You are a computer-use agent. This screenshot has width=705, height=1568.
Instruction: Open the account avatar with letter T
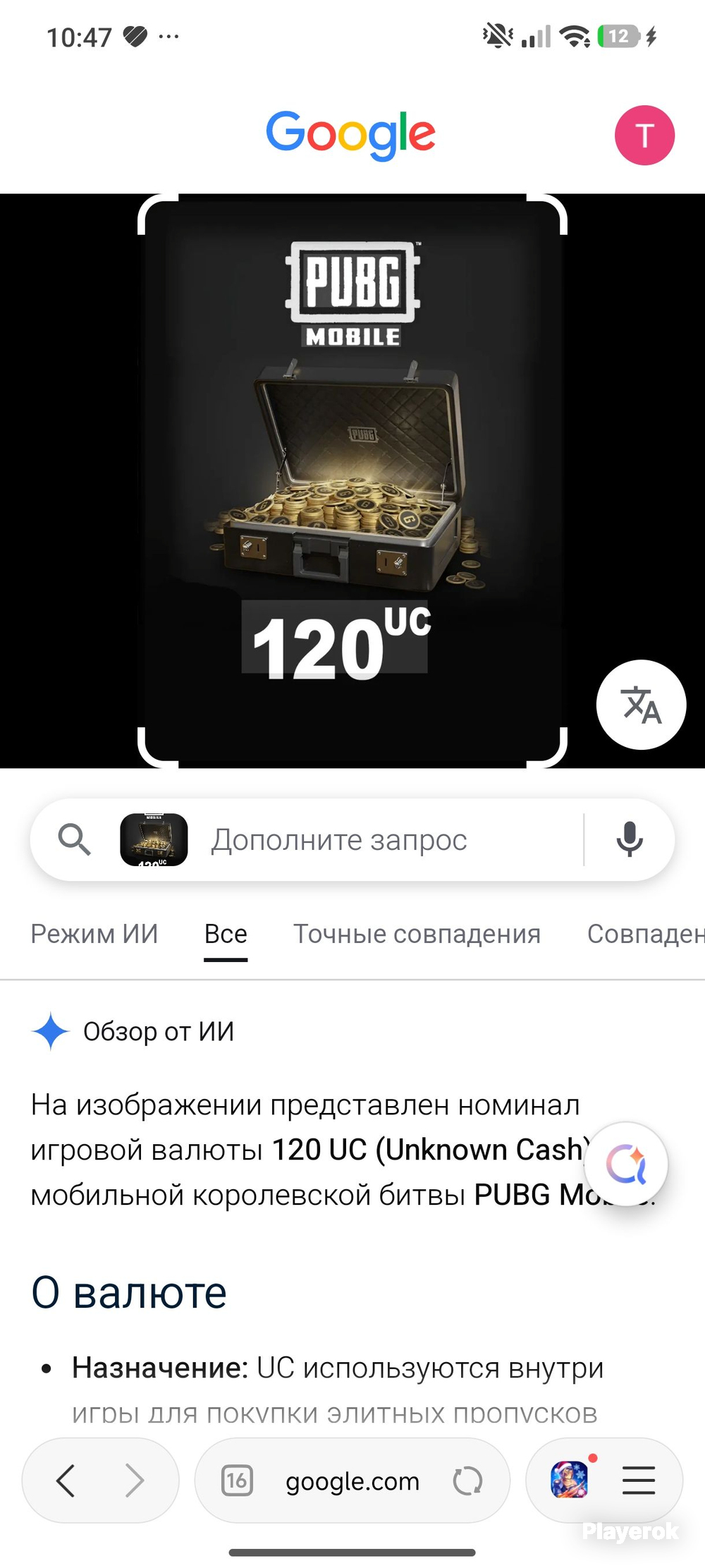coord(644,135)
